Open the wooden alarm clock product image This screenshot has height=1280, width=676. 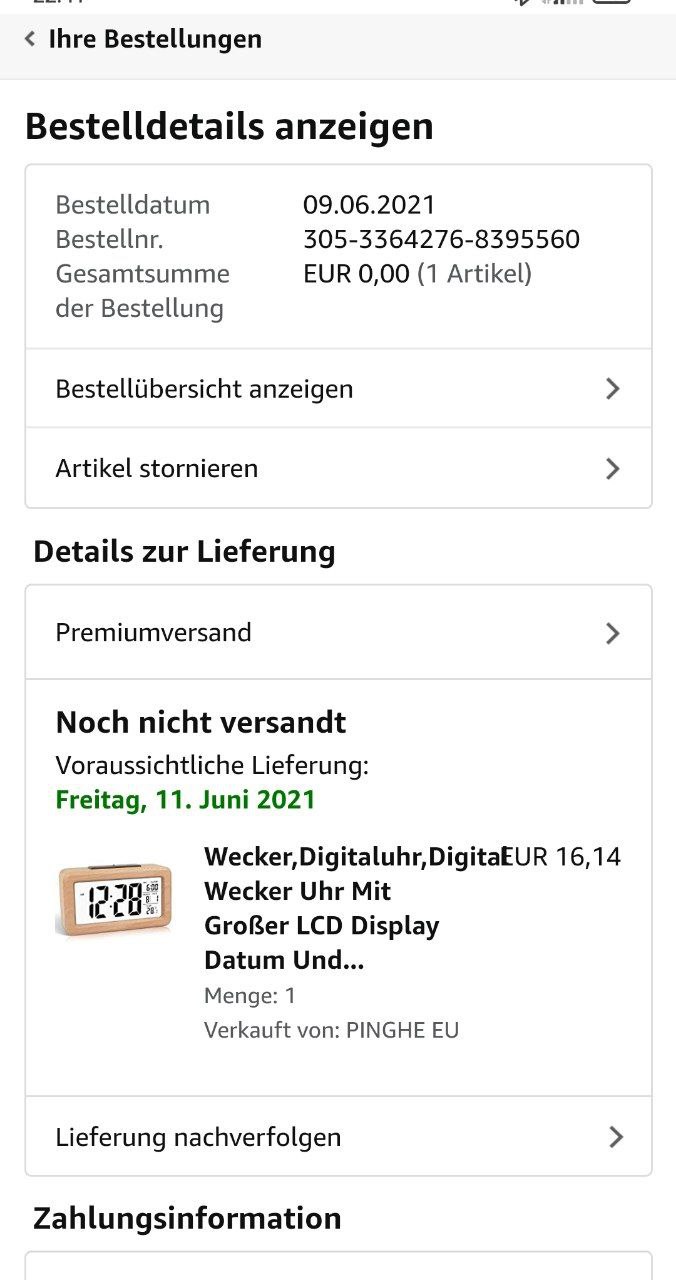coord(114,901)
